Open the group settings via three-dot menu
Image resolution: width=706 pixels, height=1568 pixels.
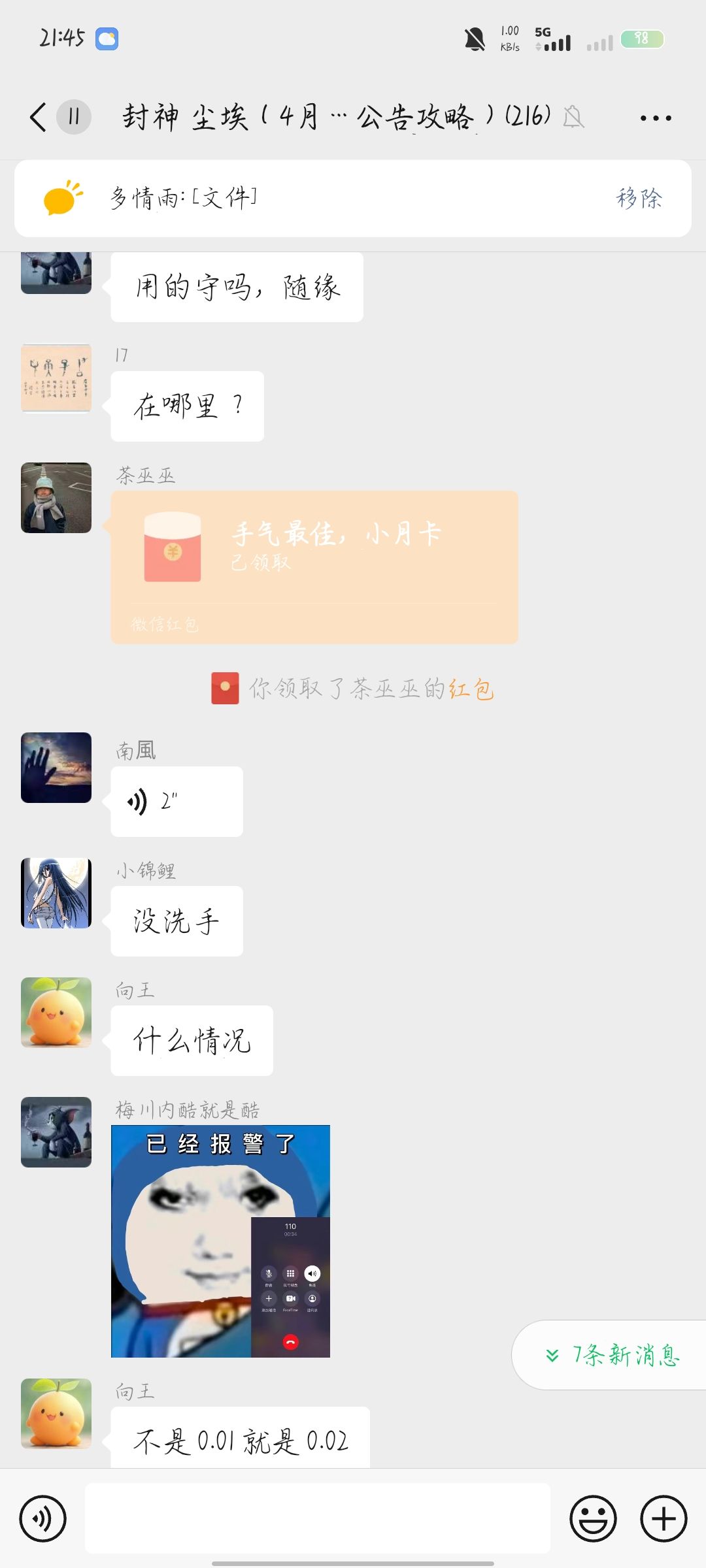[x=656, y=118]
